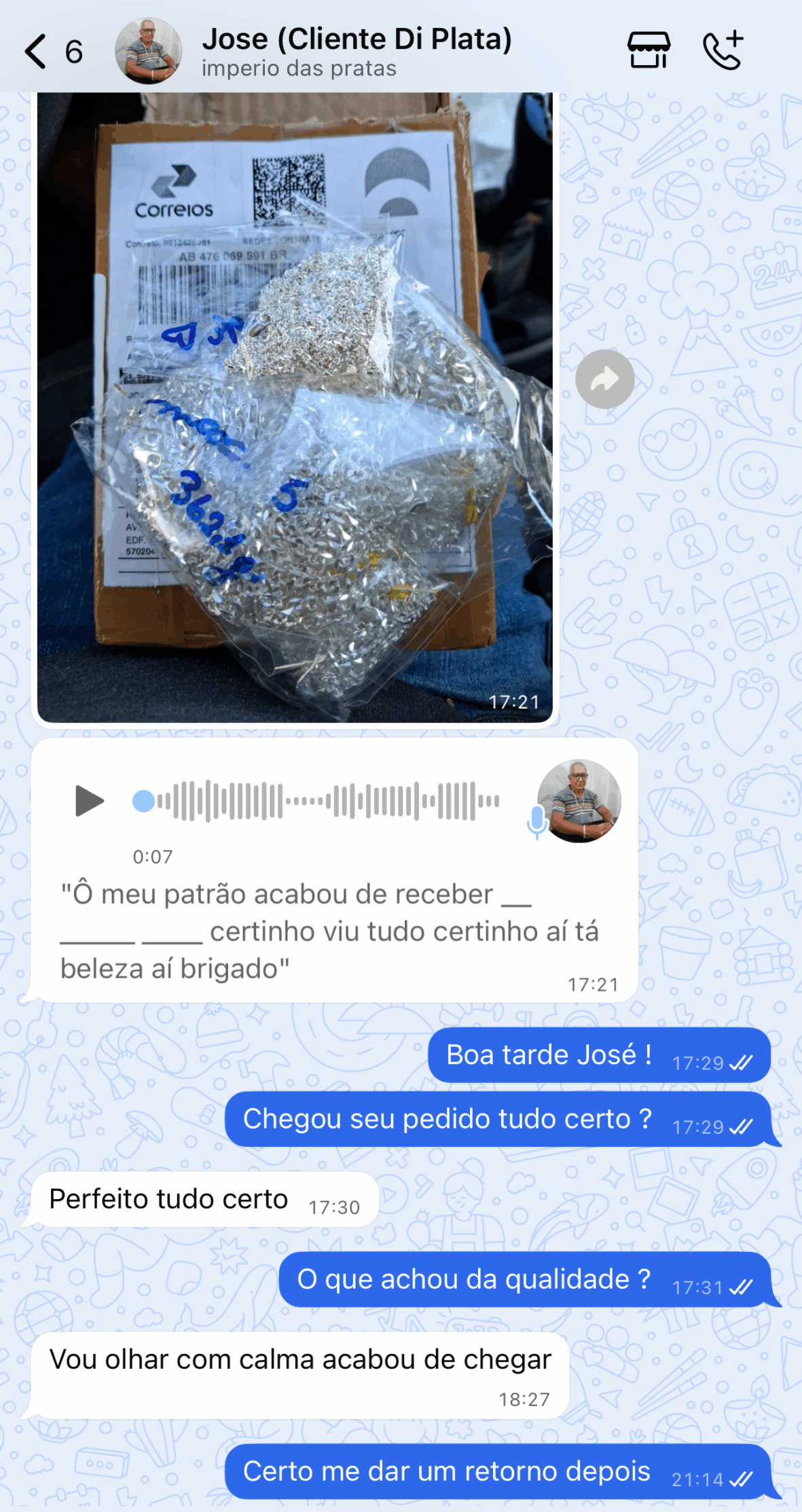This screenshot has height=1512, width=802.
Task: Start a call with Jose
Action: [x=724, y=50]
